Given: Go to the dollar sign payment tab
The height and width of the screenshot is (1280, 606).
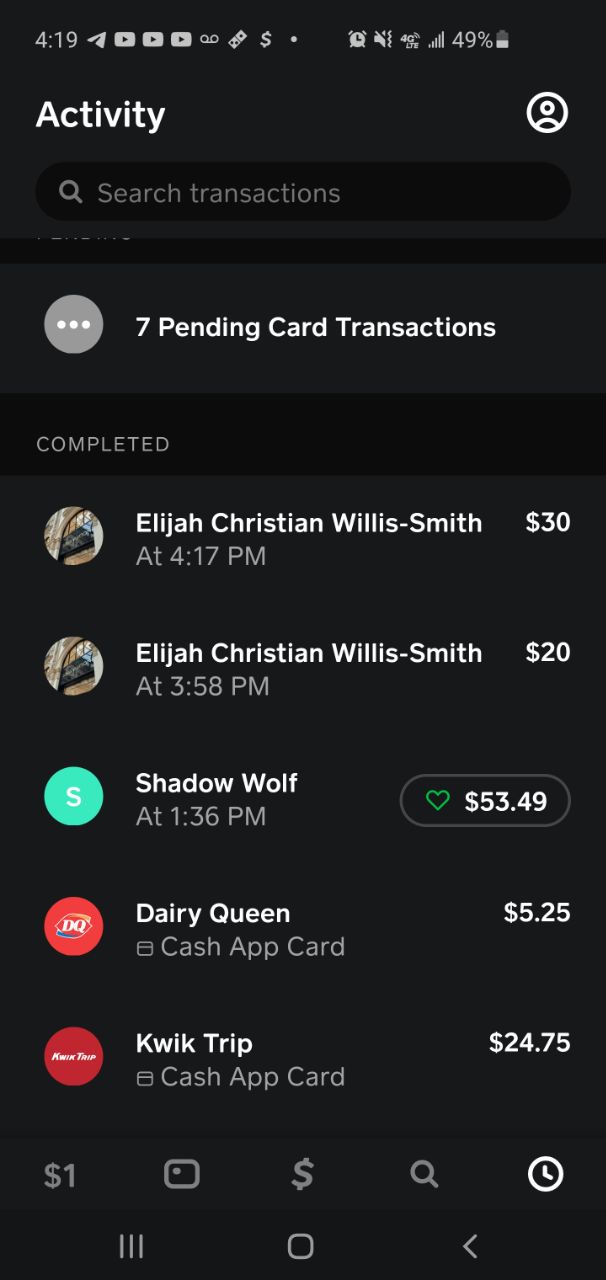Looking at the screenshot, I should 302,1174.
